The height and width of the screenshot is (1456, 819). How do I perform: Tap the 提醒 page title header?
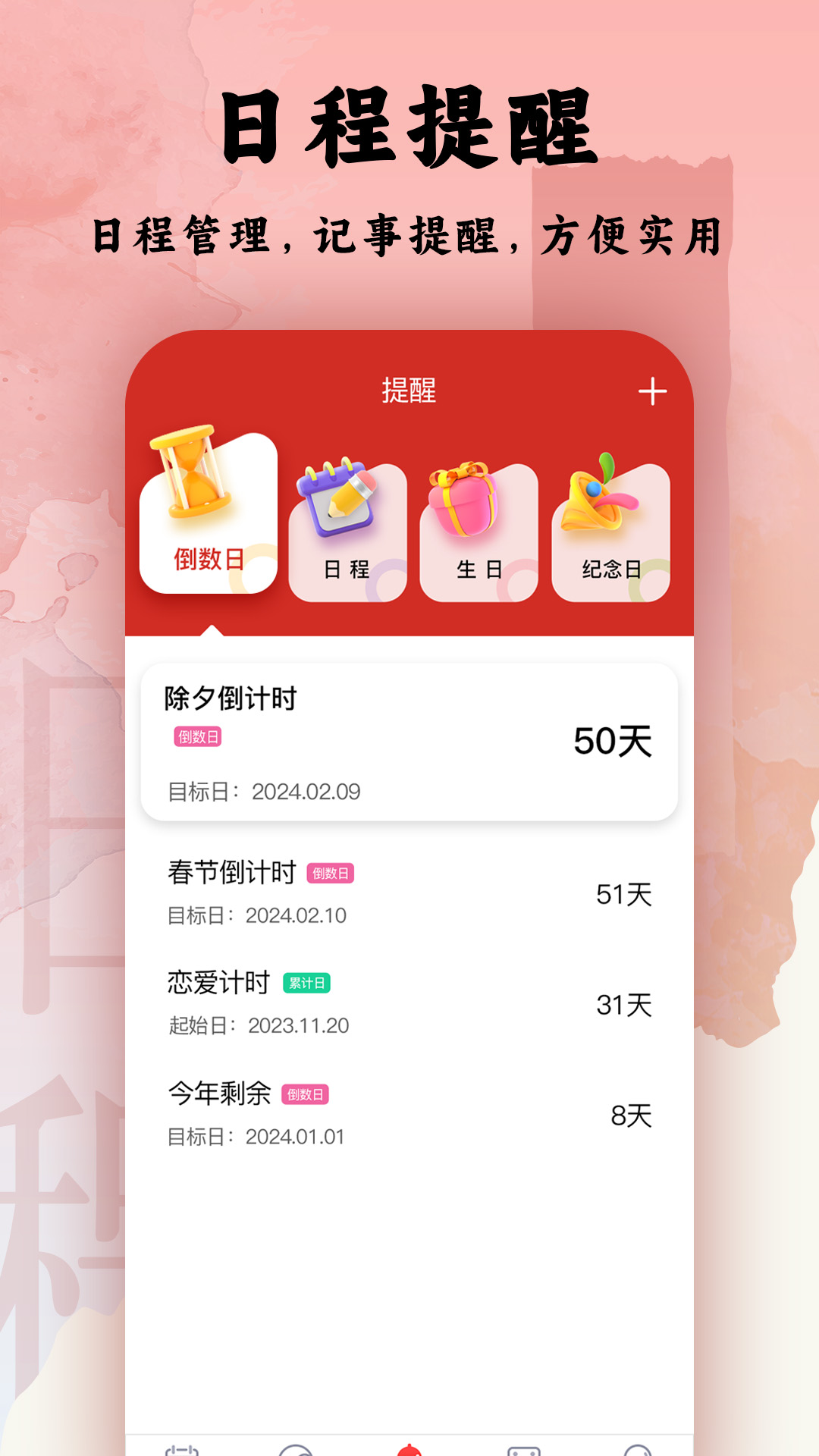click(409, 391)
